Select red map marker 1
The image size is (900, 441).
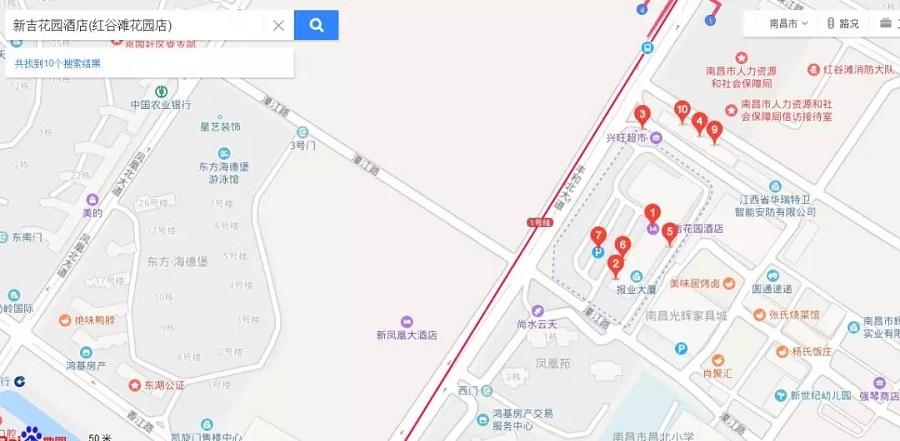652,213
